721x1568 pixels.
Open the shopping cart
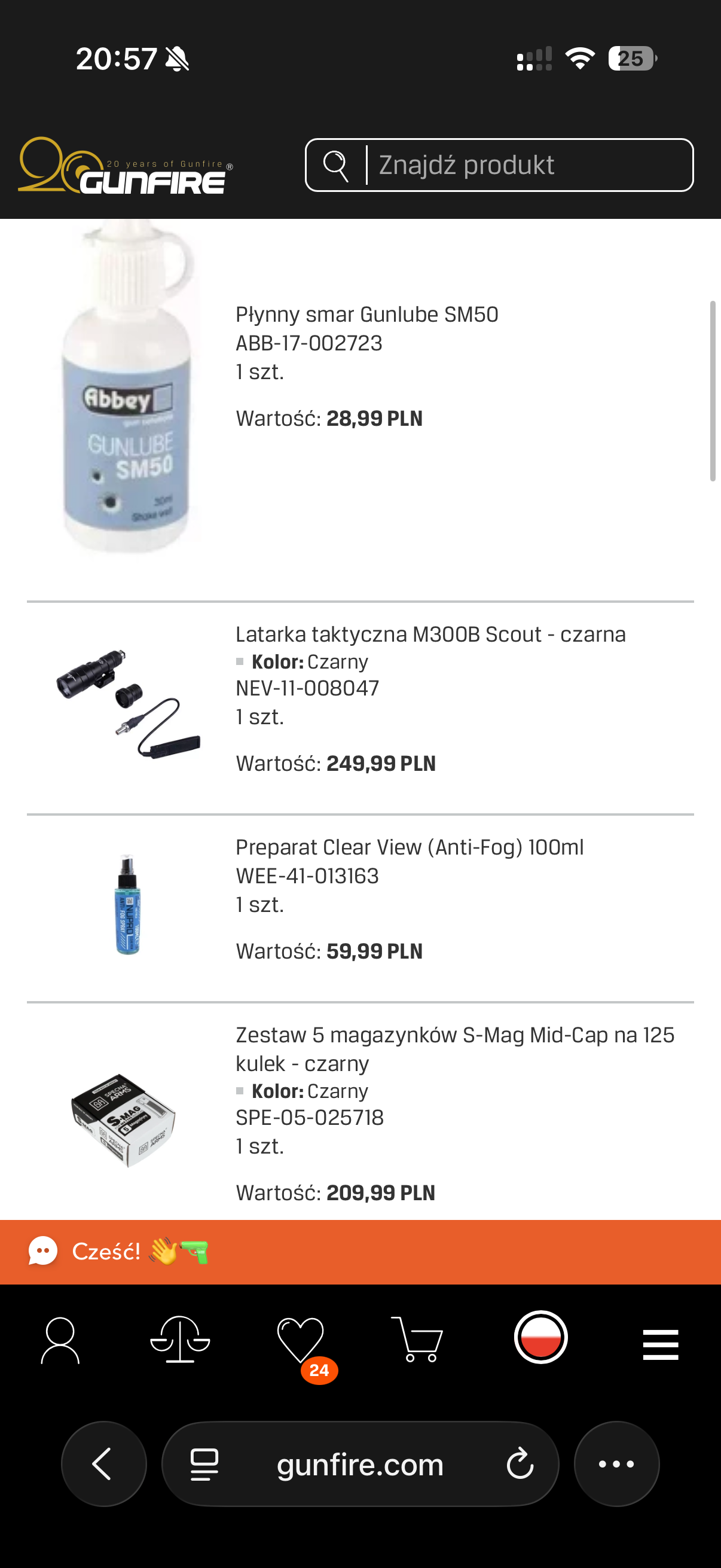[417, 1339]
